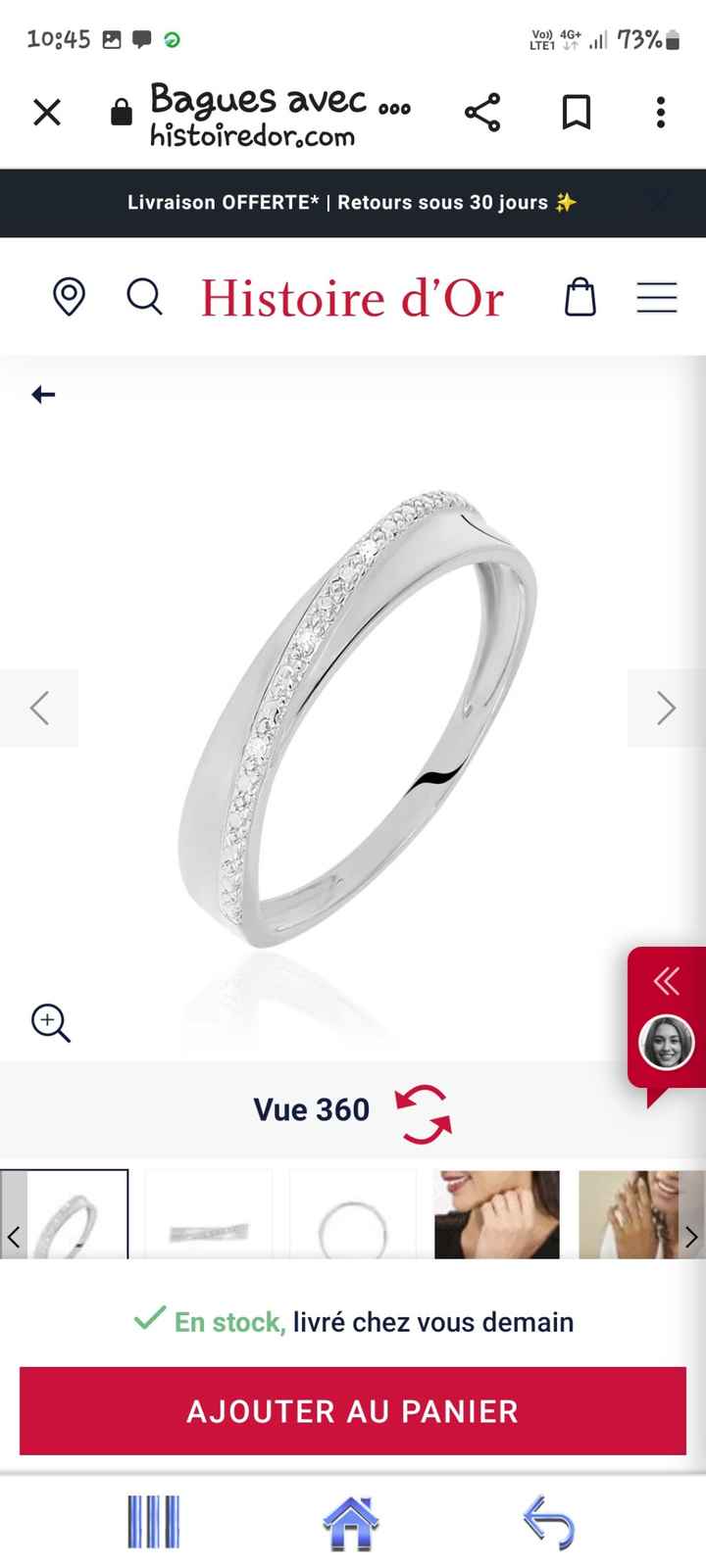Image resolution: width=706 pixels, height=1568 pixels.
Task: Bookmark this page in browser
Action: (x=576, y=113)
